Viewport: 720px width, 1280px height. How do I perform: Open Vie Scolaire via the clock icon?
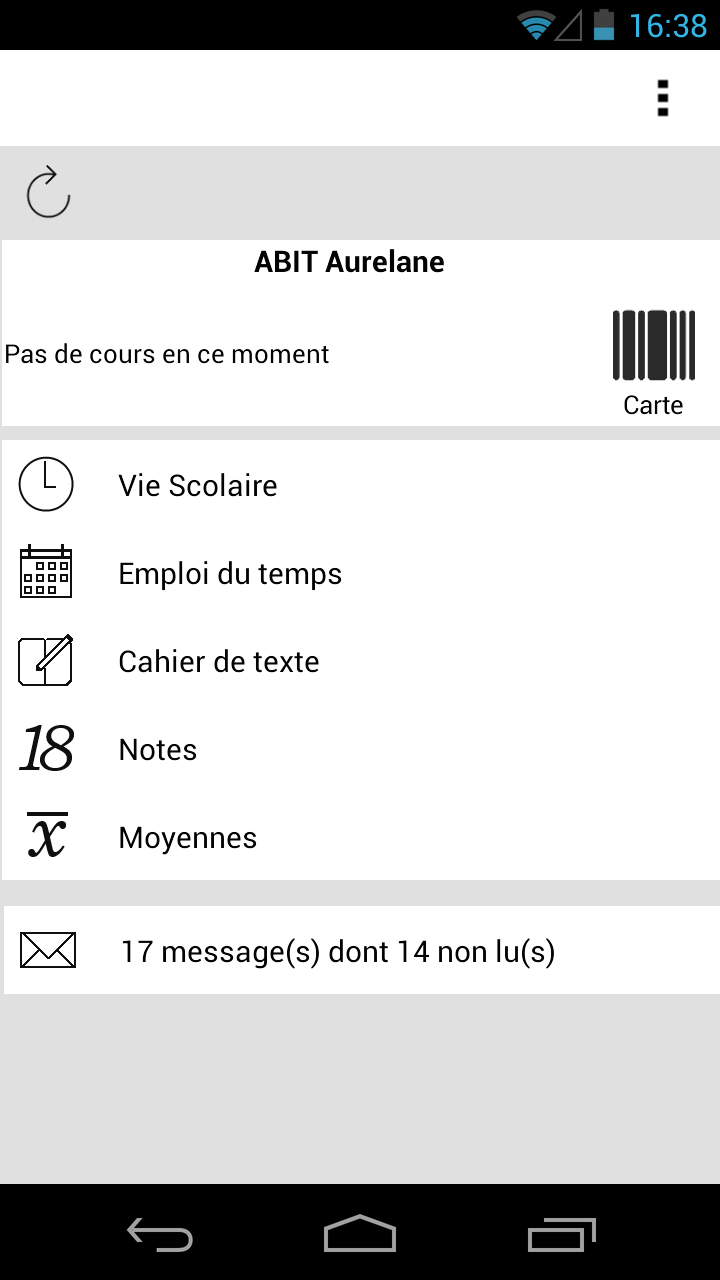(x=46, y=484)
